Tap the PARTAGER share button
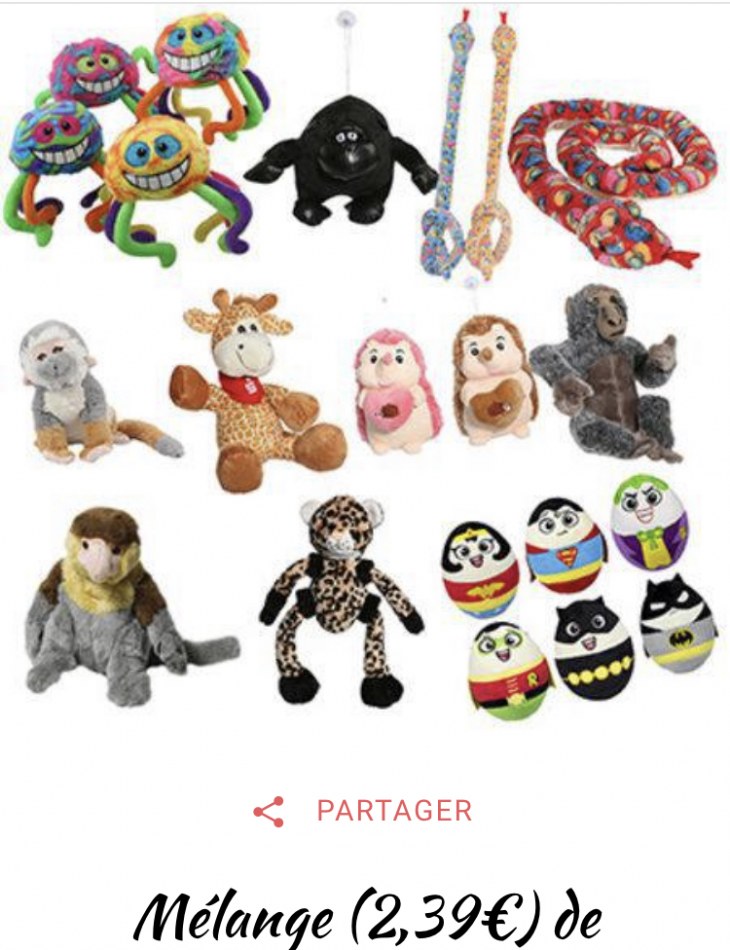Image resolution: width=730 pixels, height=950 pixels. pos(364,810)
